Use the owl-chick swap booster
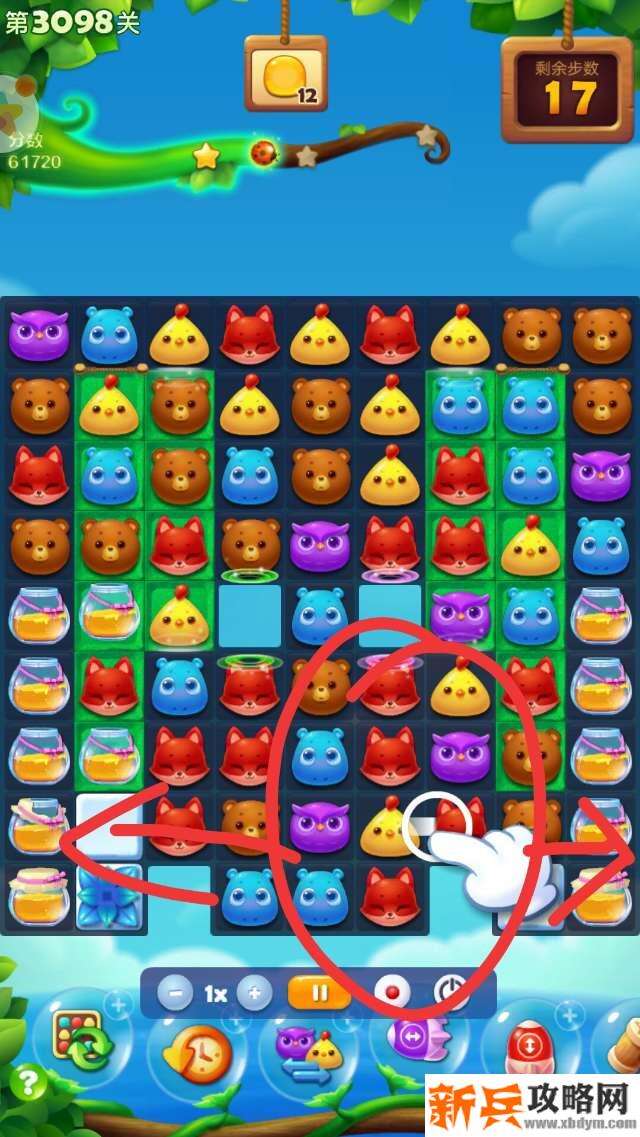640x1137 pixels. point(309,1050)
